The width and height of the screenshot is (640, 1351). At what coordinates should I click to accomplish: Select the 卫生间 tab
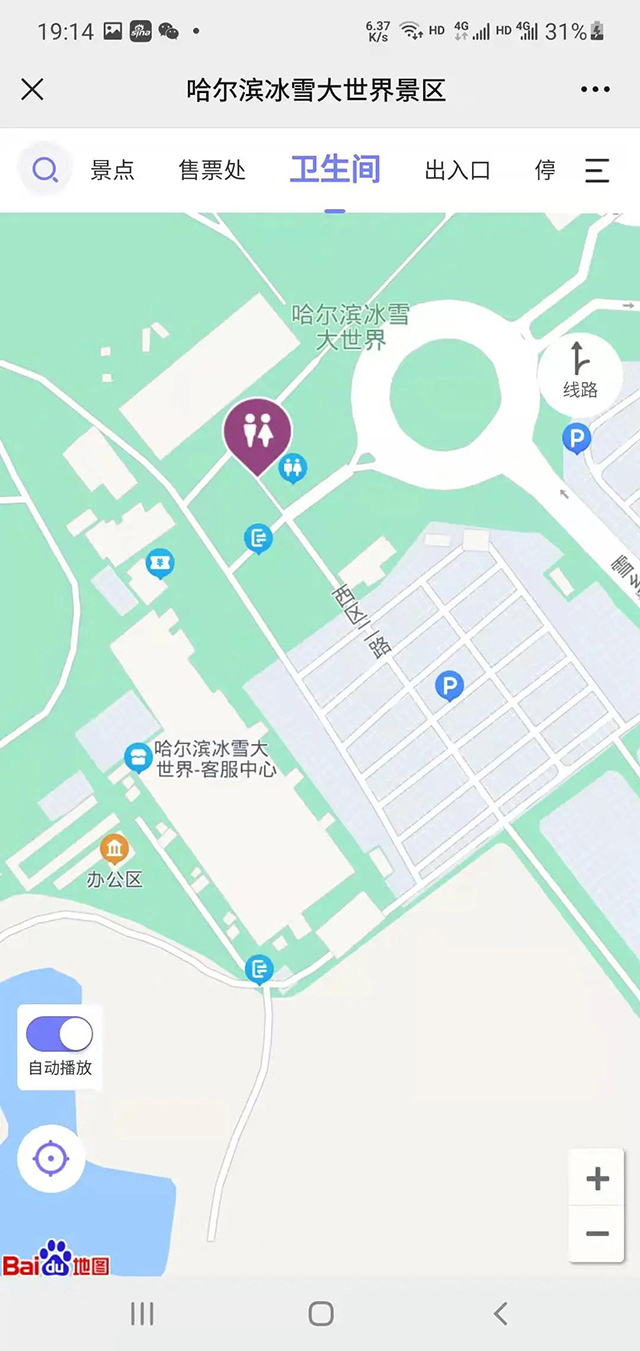(x=335, y=169)
